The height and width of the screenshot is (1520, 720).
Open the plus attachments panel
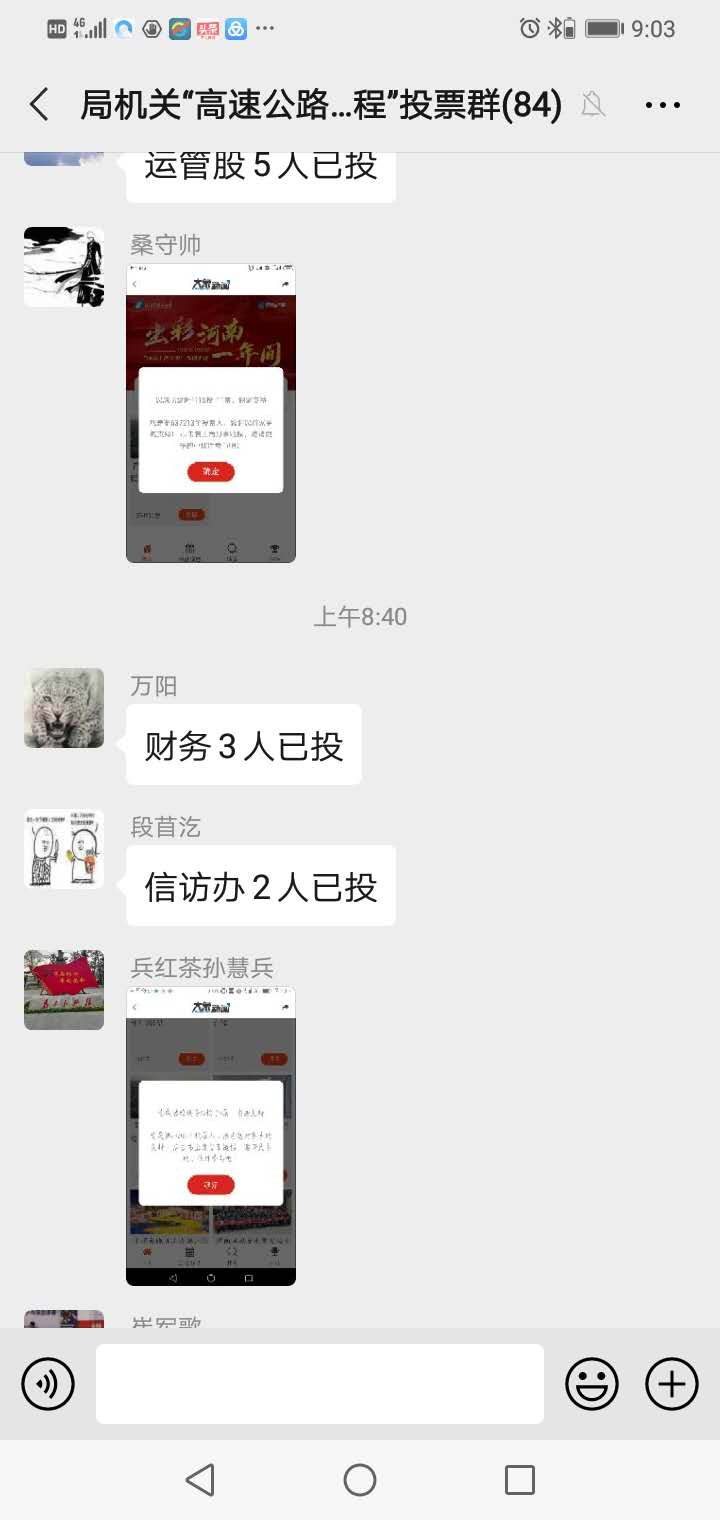[x=671, y=1384]
